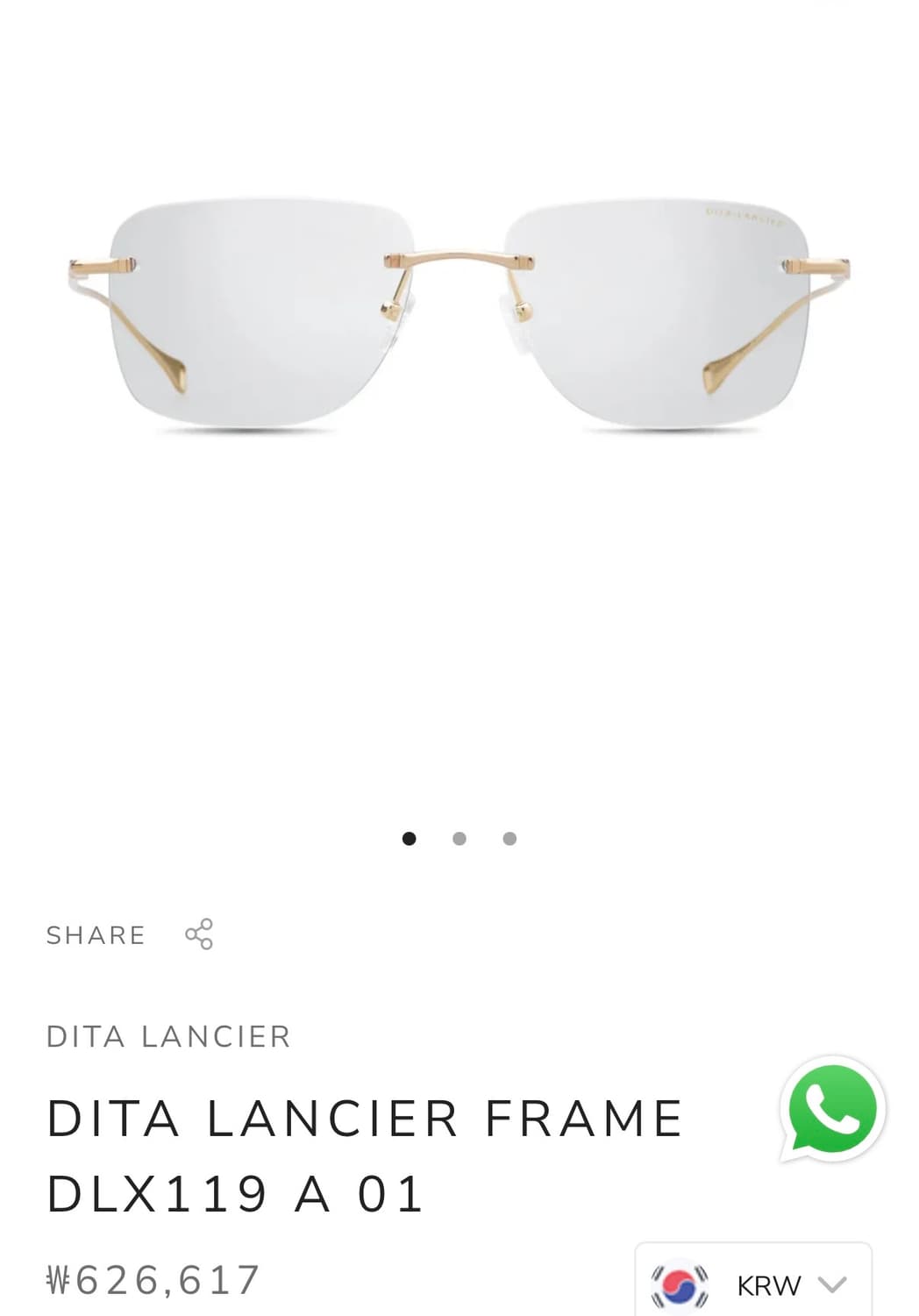The height and width of the screenshot is (1316, 919).
Task: Click the sunglasses product photo
Action: point(459,316)
